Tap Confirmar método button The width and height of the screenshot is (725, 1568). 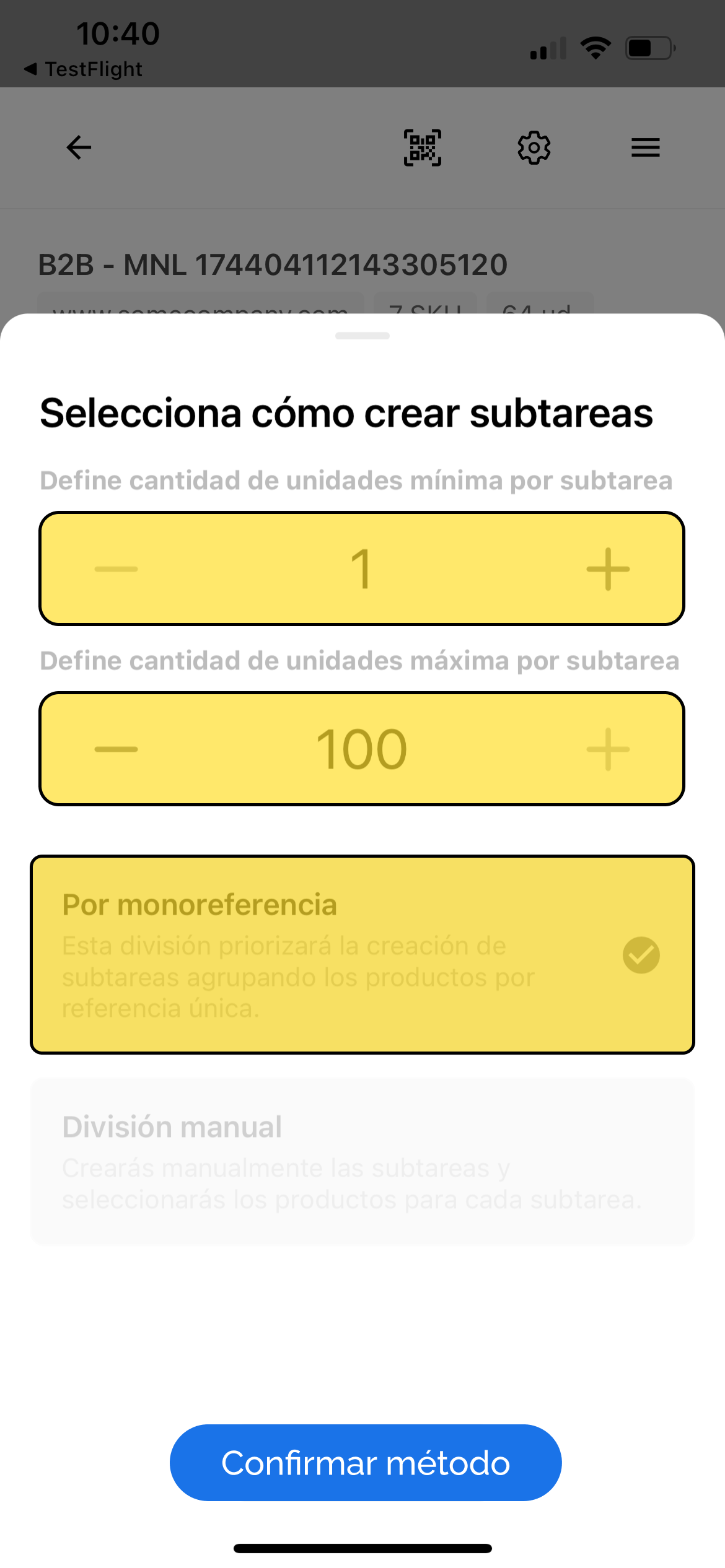pos(366,1463)
